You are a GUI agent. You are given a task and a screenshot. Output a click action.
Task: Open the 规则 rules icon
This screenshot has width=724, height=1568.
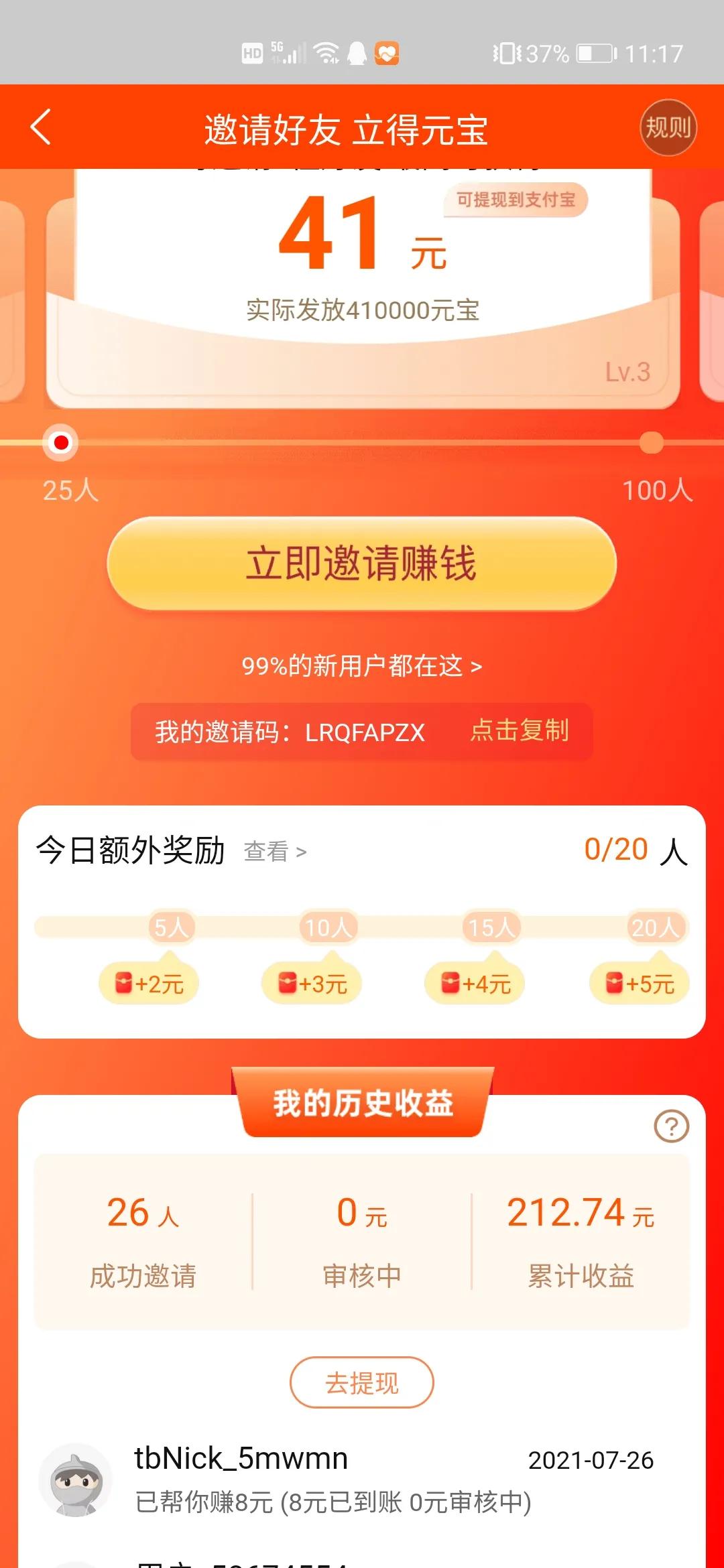(x=668, y=127)
